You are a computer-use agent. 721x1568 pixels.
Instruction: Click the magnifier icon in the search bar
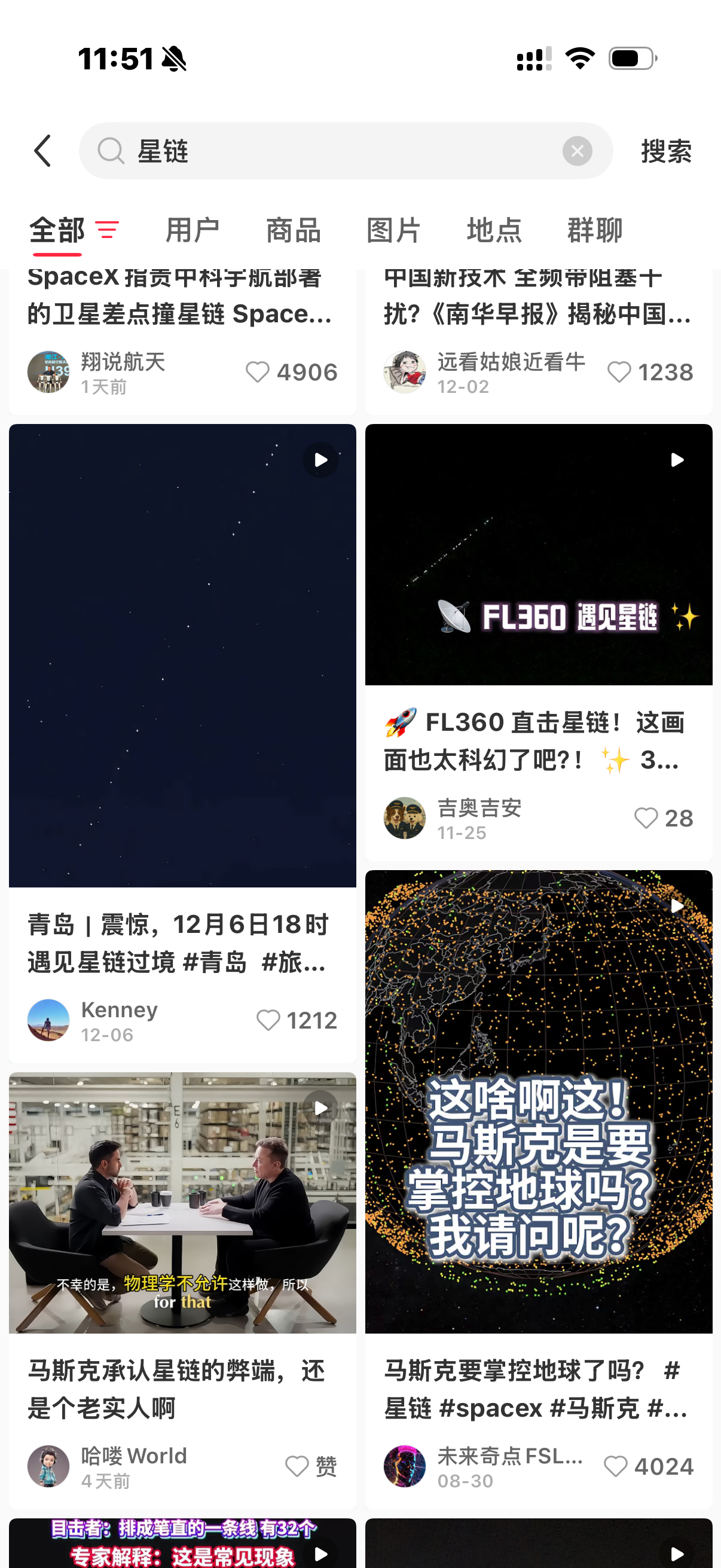[110, 150]
